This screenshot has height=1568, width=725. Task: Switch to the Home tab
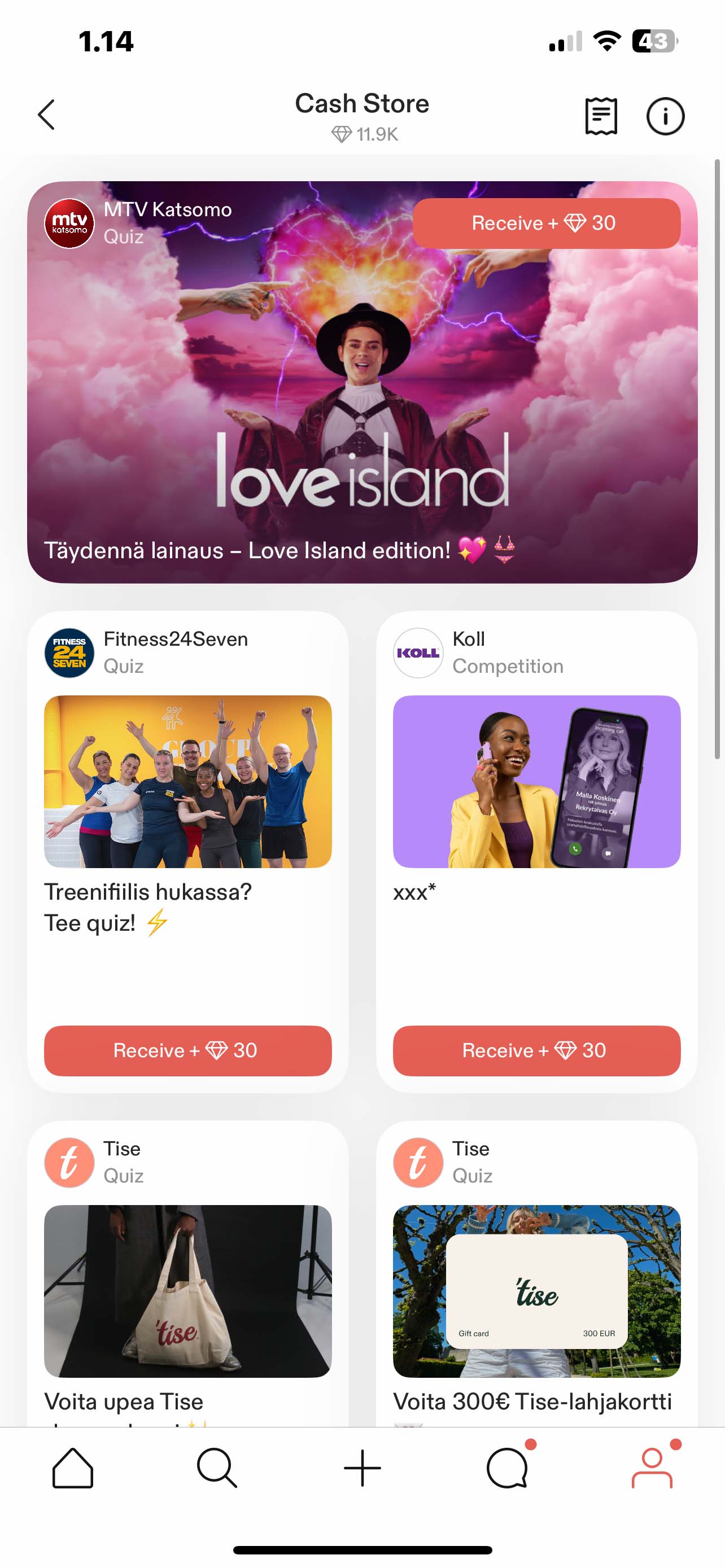[72, 1468]
